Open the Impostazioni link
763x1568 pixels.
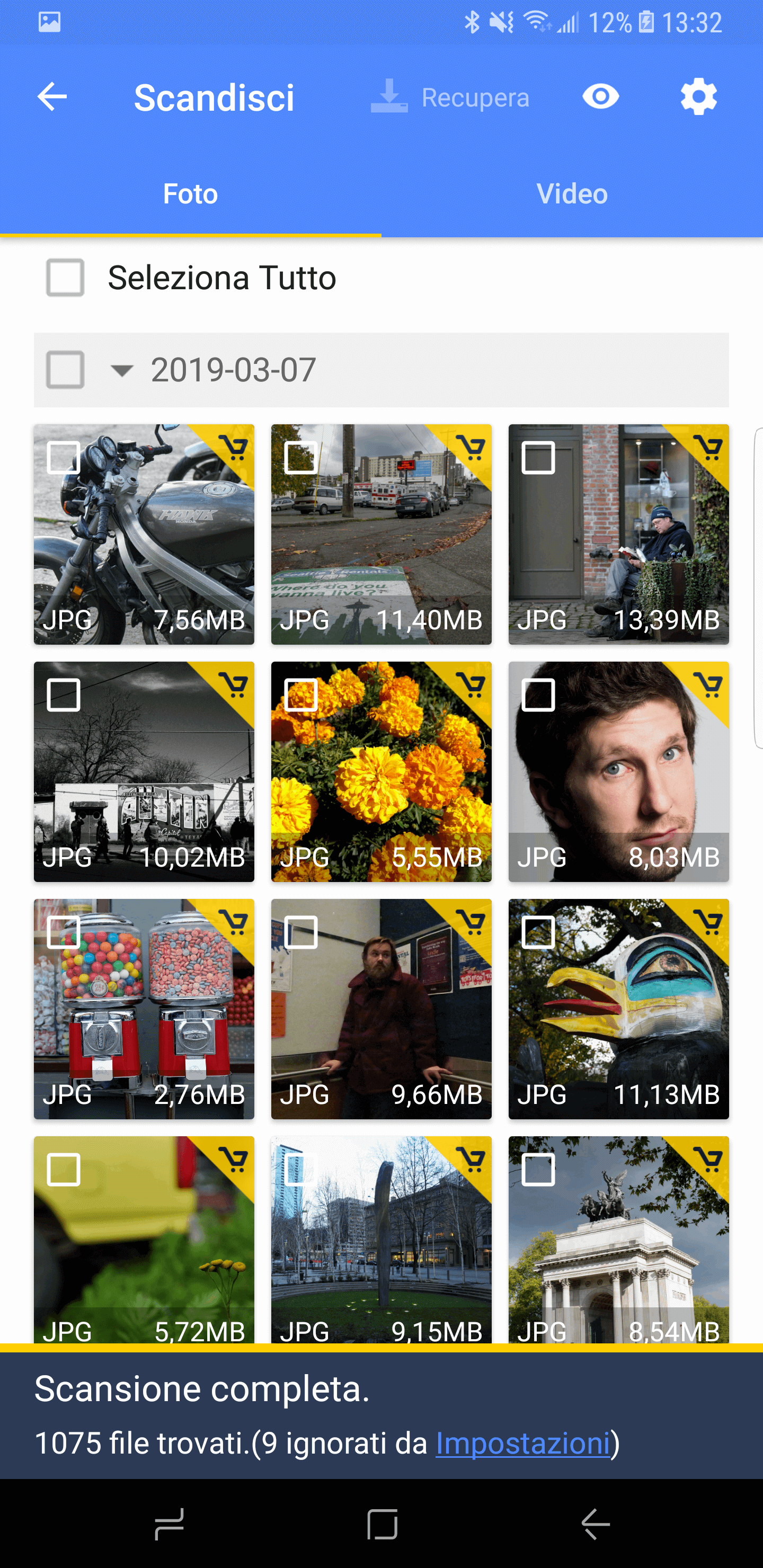click(522, 1443)
